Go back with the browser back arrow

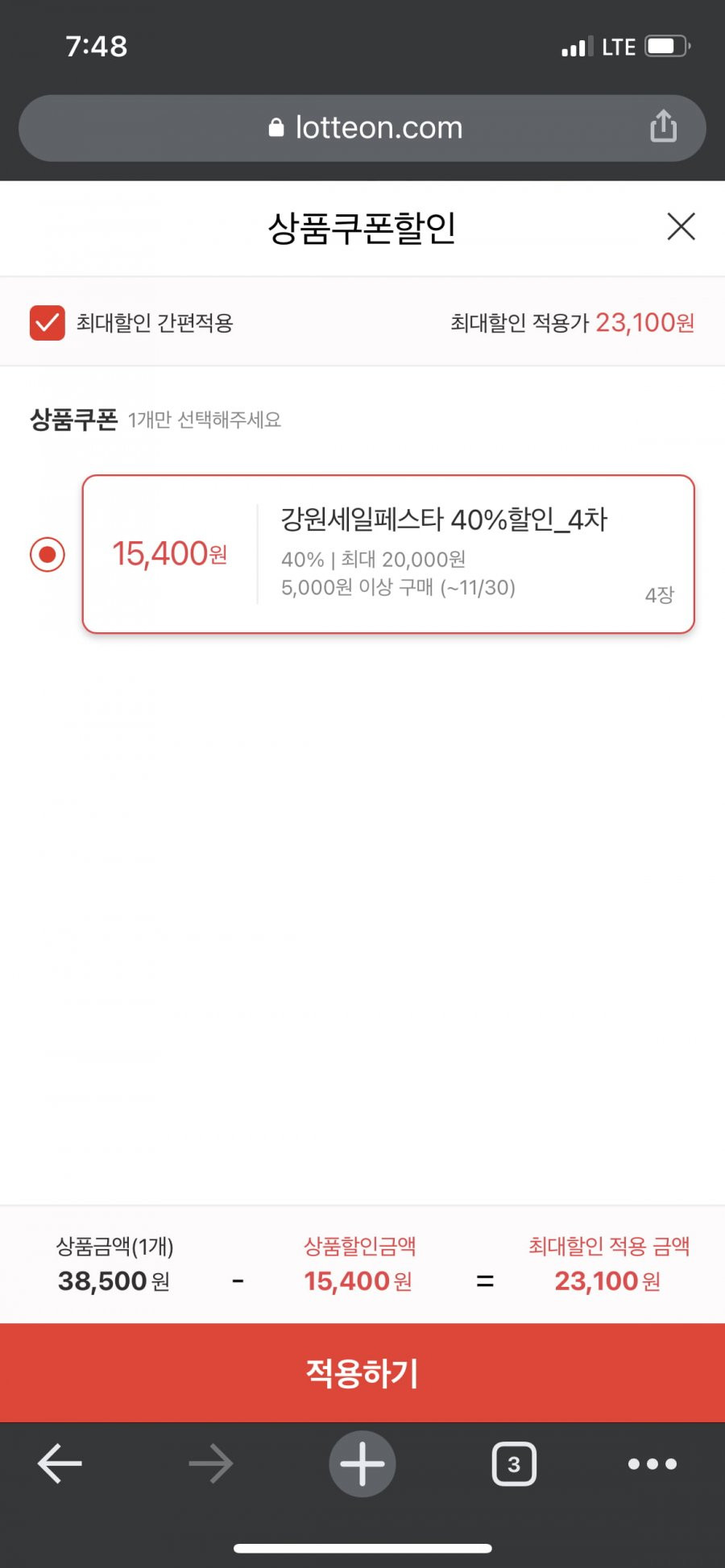click(x=60, y=1463)
